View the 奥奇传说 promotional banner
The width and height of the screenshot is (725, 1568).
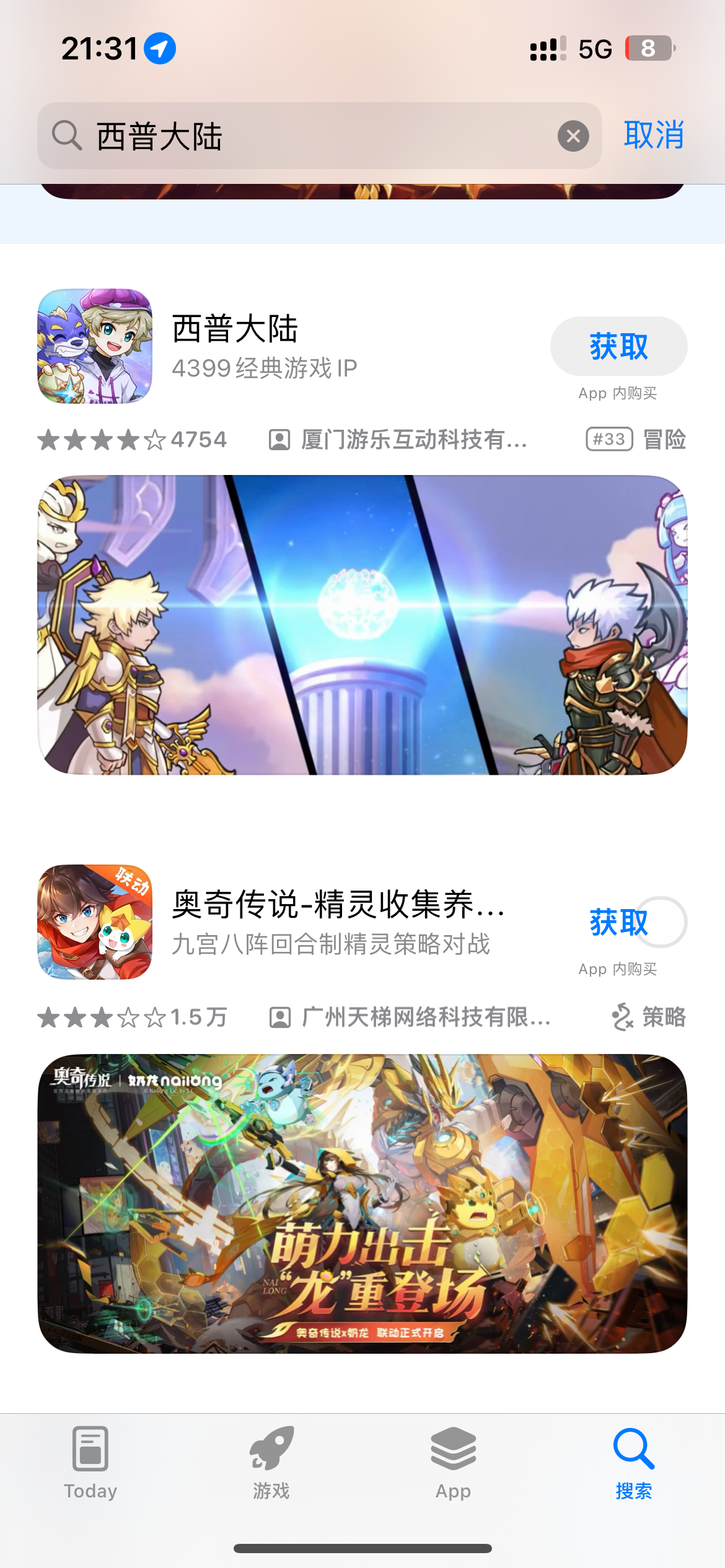point(362,1203)
